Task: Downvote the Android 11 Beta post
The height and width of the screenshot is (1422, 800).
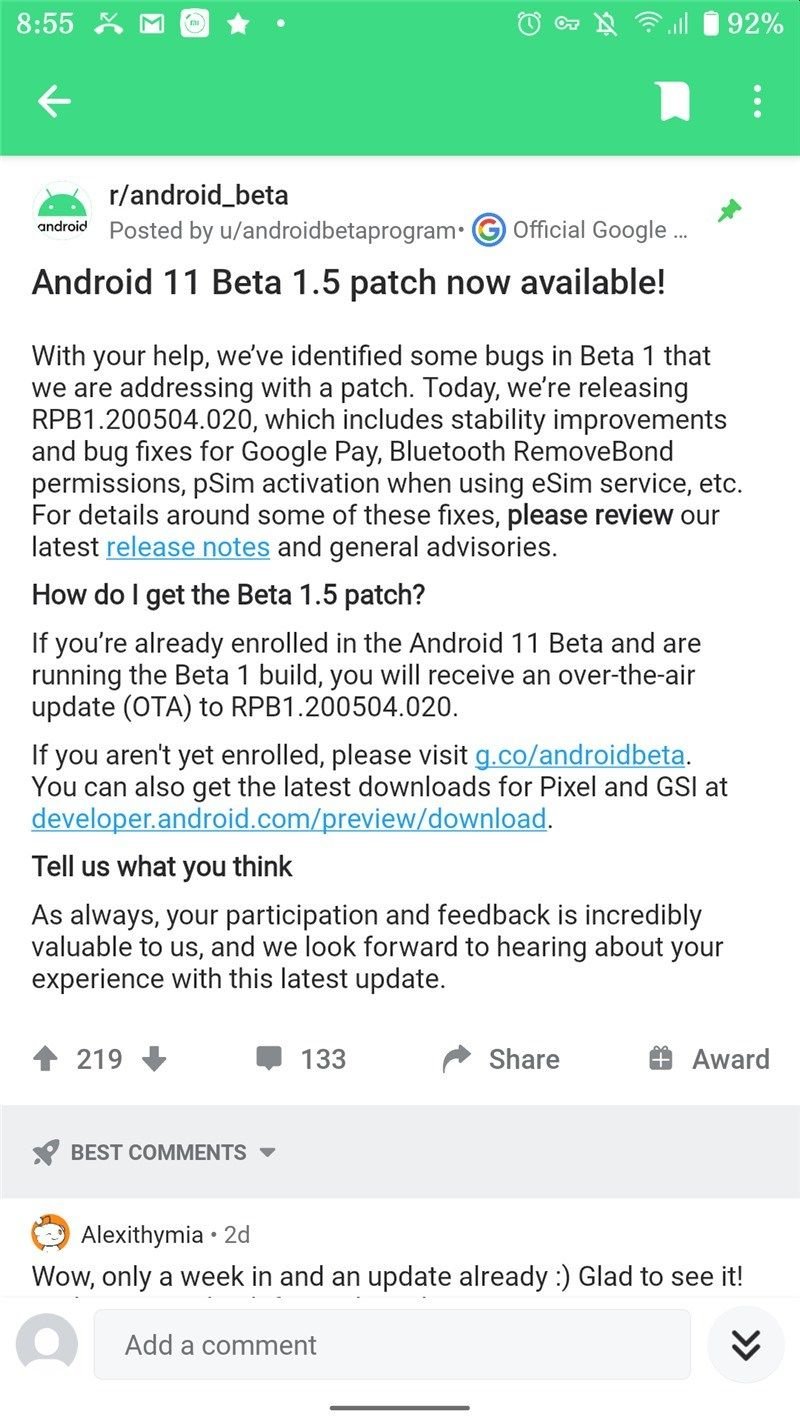Action: [154, 1059]
